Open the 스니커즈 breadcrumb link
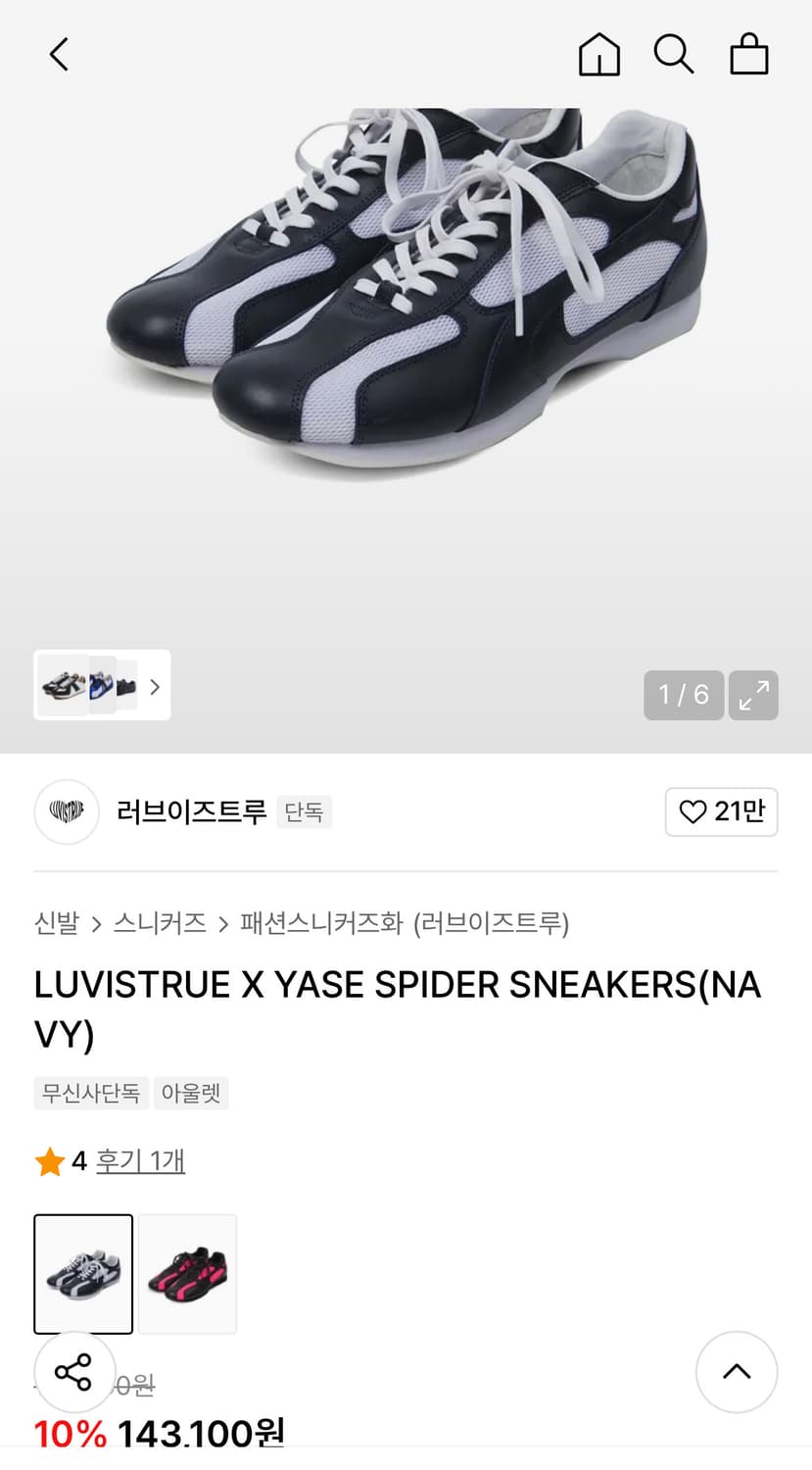 161,923
